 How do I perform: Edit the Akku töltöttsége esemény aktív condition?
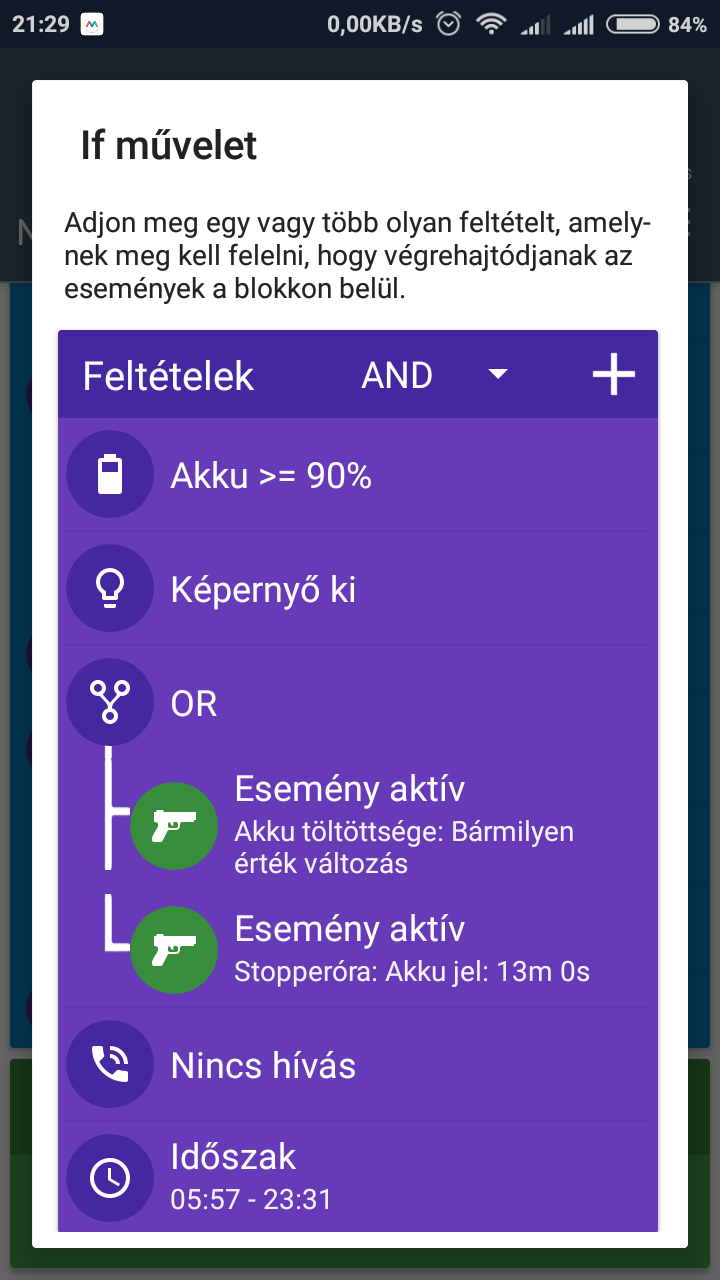pyautogui.click(x=400, y=824)
